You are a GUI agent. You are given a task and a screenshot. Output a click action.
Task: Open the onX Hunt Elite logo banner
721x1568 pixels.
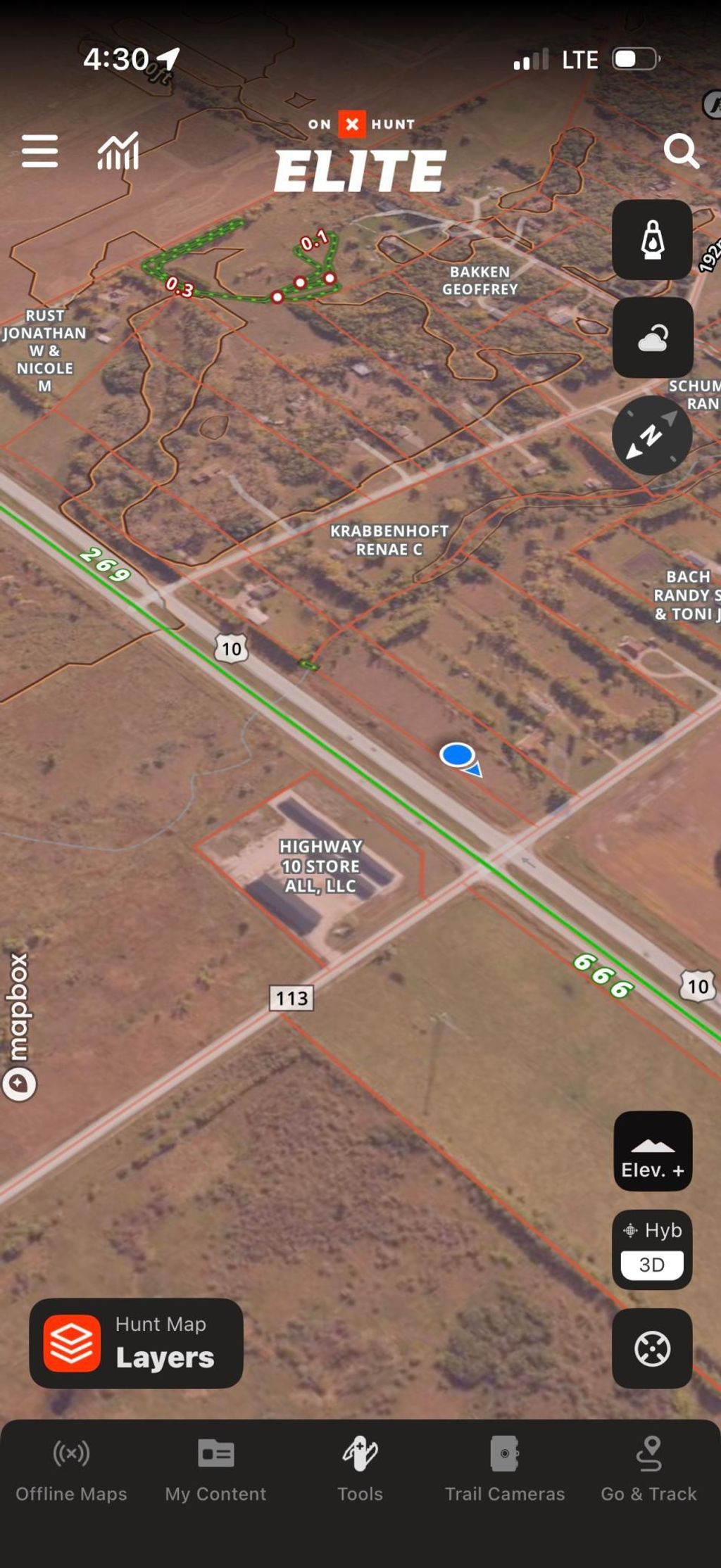(360, 150)
